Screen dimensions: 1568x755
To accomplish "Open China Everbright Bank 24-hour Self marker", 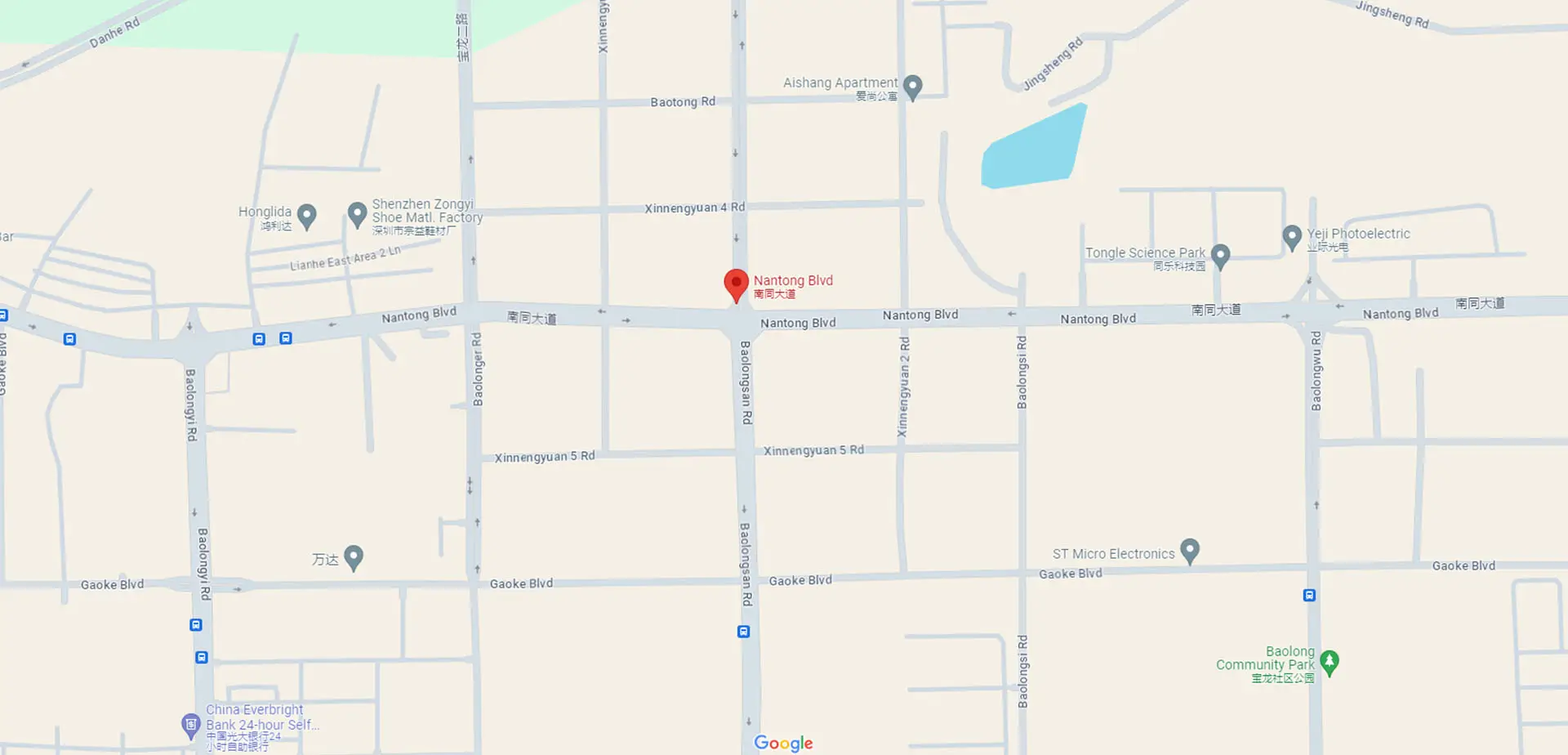I will (x=190, y=724).
